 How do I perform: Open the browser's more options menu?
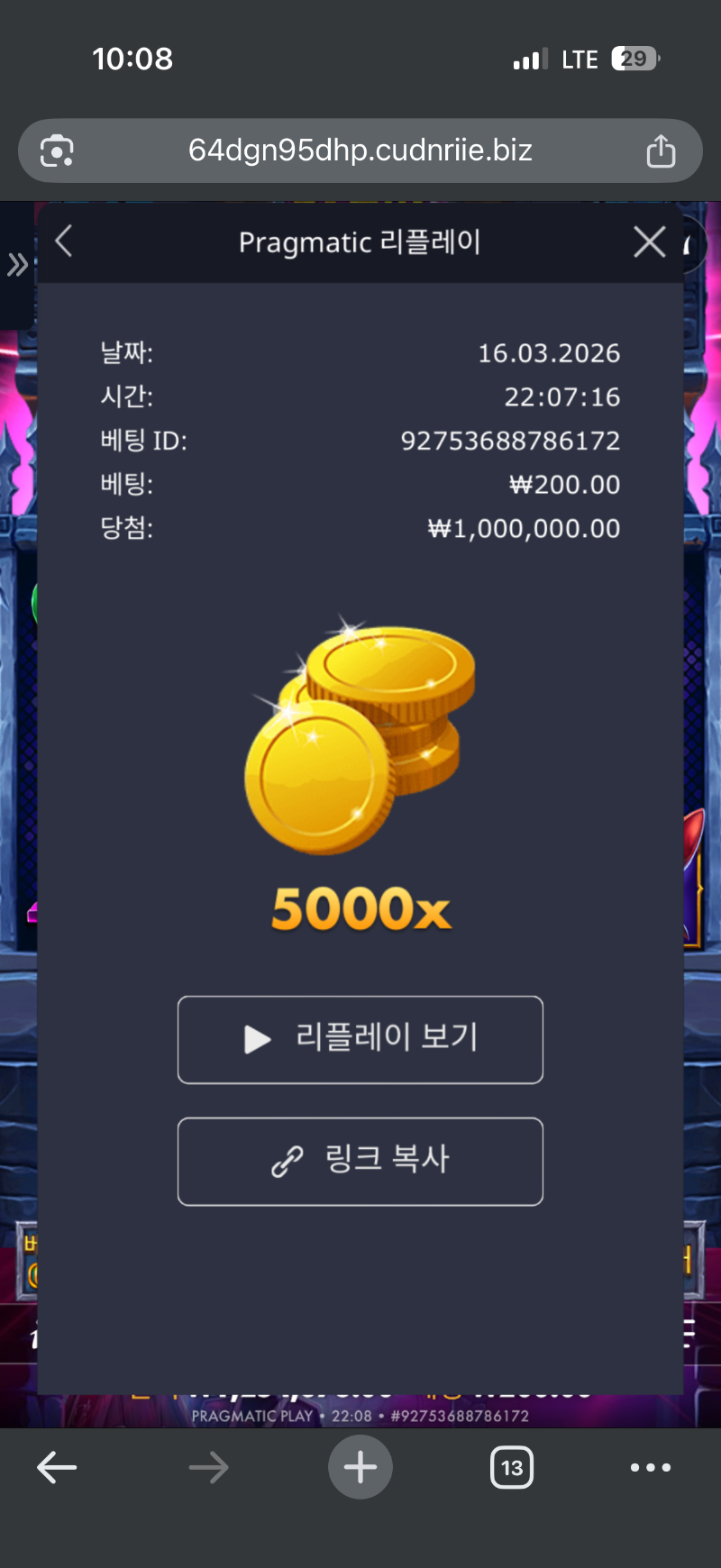point(651,1468)
